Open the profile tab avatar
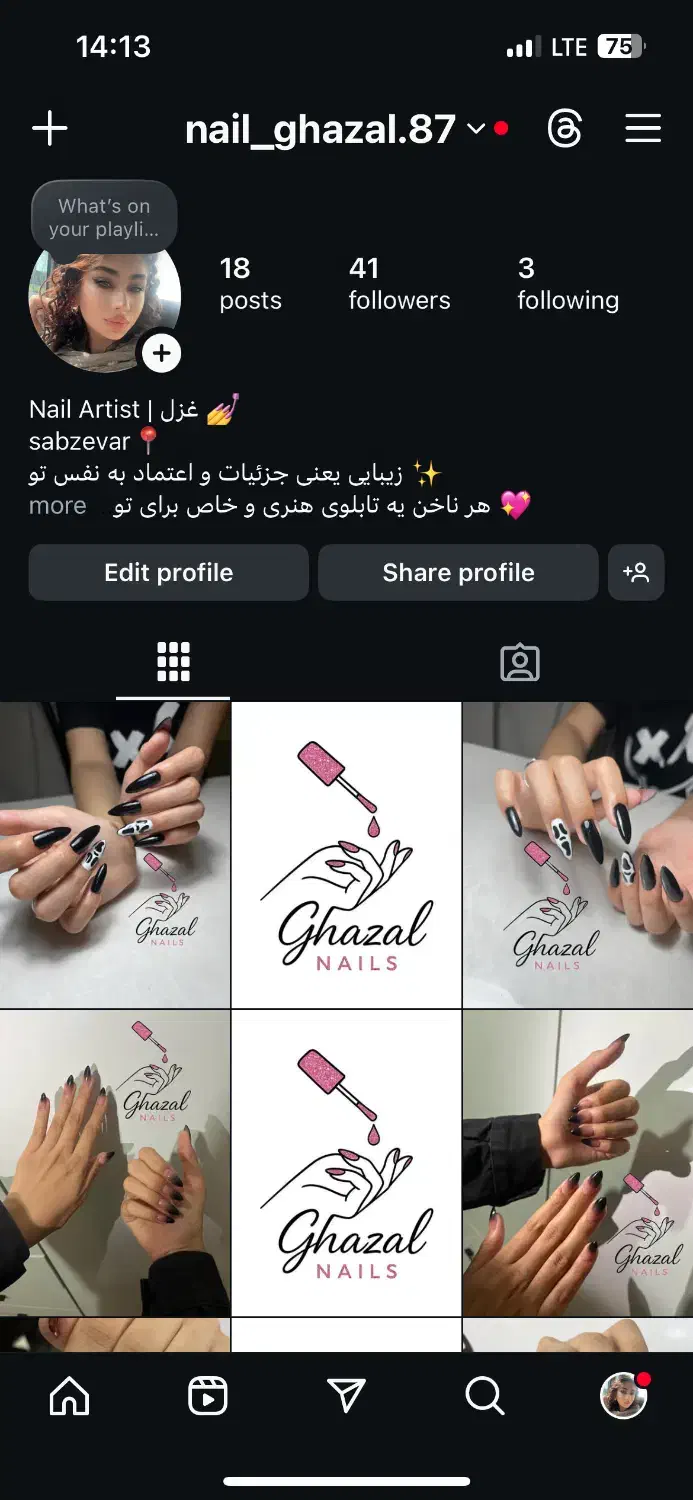The height and width of the screenshot is (1500, 693). point(623,1396)
